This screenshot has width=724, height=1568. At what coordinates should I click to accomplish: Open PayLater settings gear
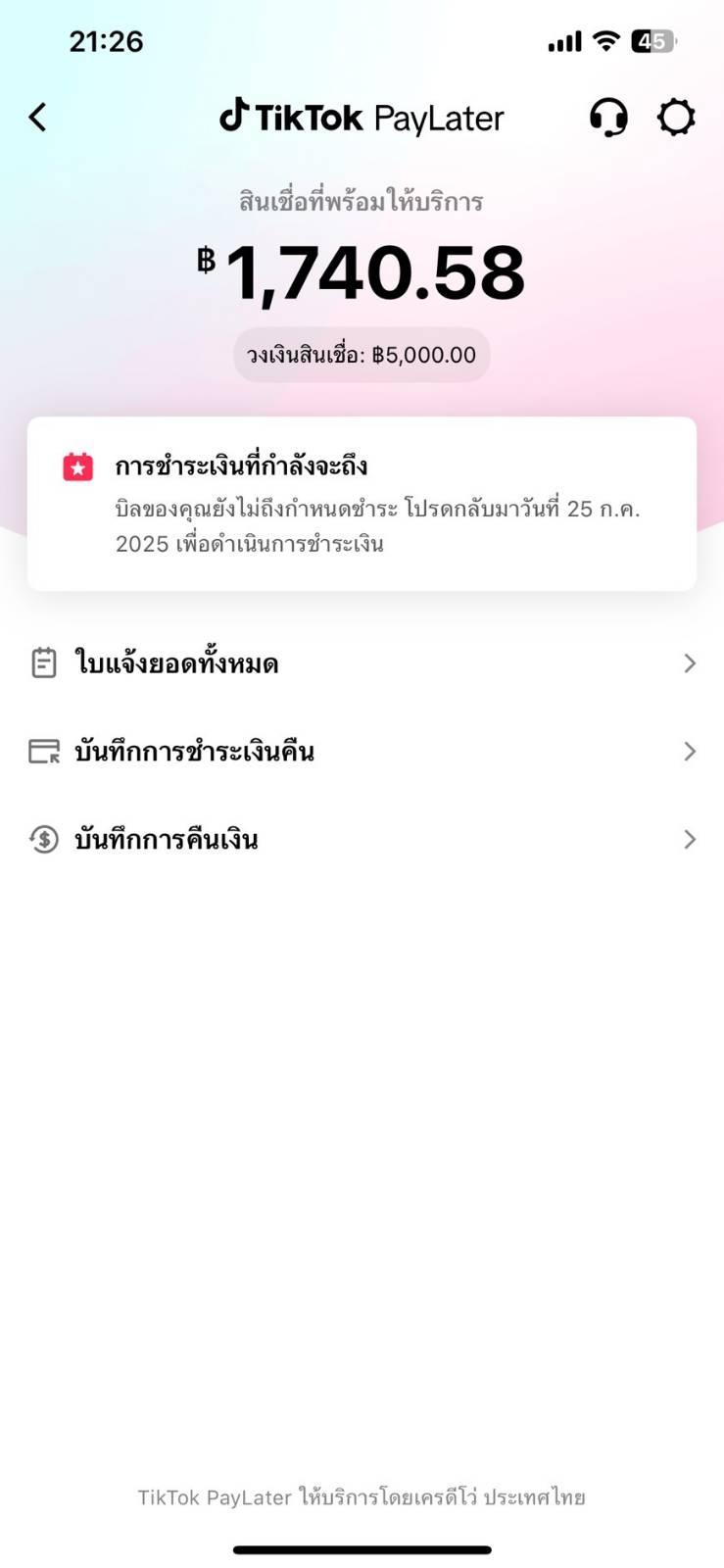coord(676,118)
